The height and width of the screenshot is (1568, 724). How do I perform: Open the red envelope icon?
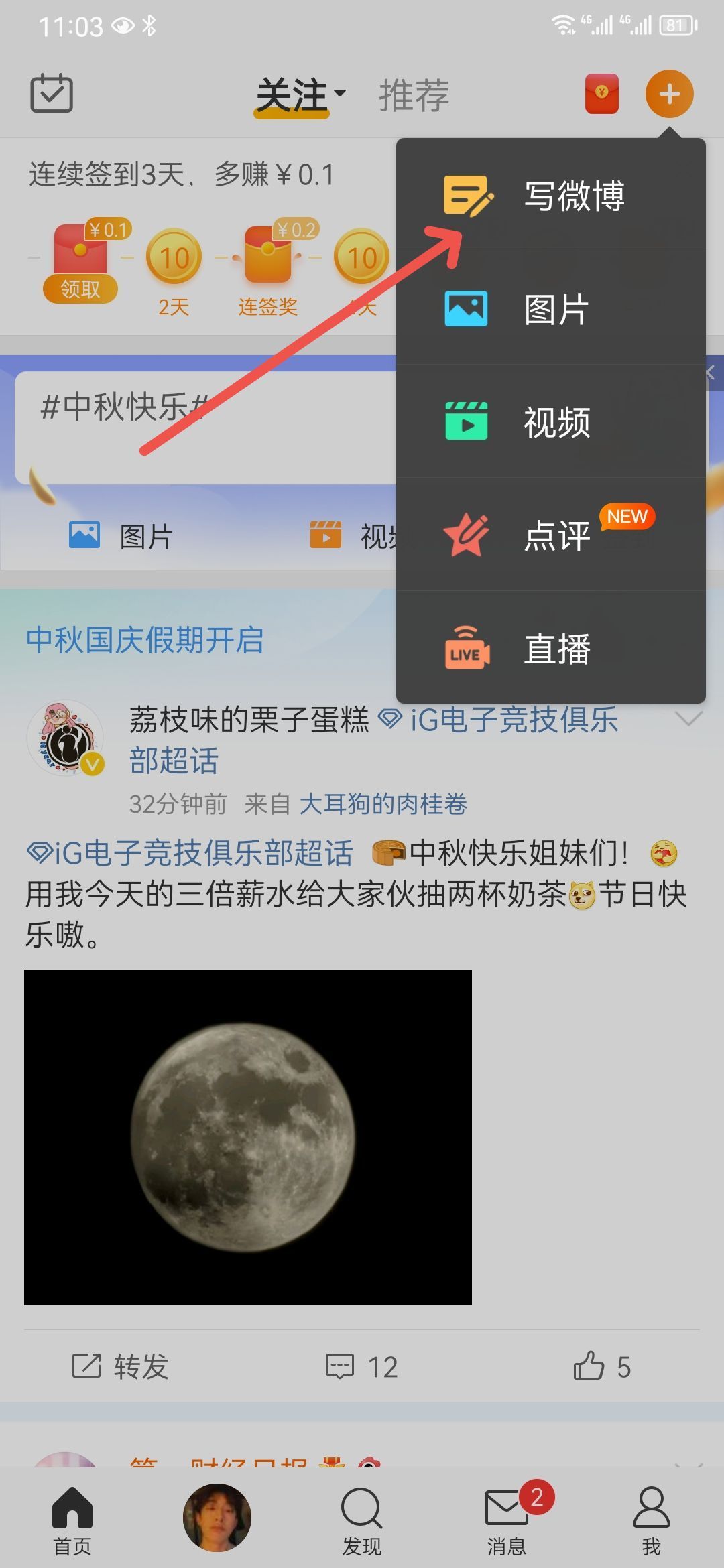(601, 94)
